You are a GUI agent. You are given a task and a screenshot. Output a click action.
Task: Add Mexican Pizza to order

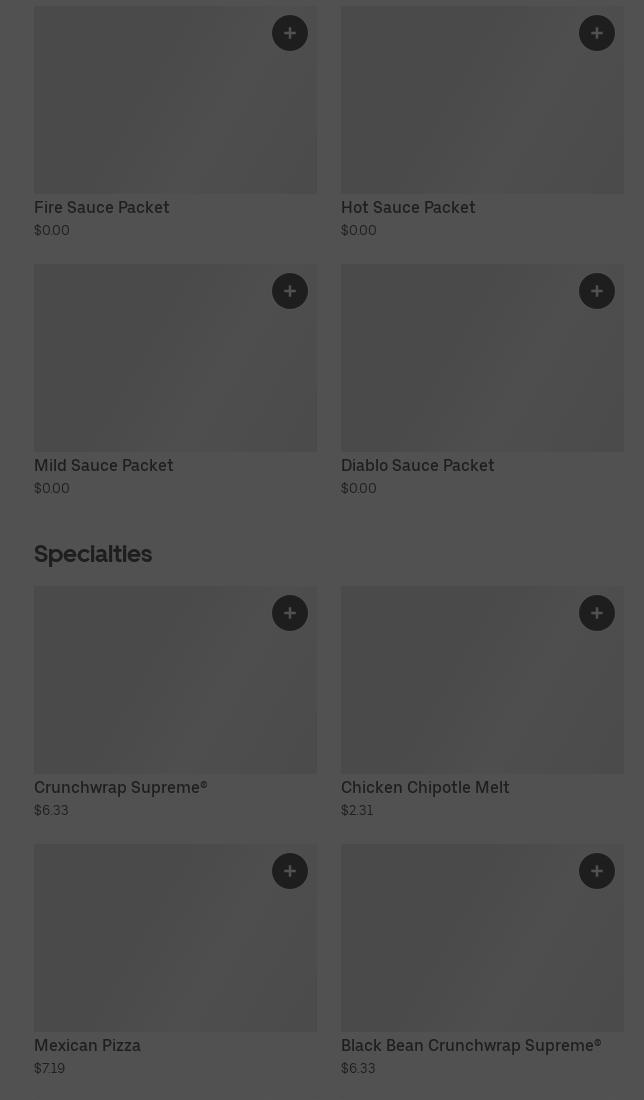click(x=290, y=871)
